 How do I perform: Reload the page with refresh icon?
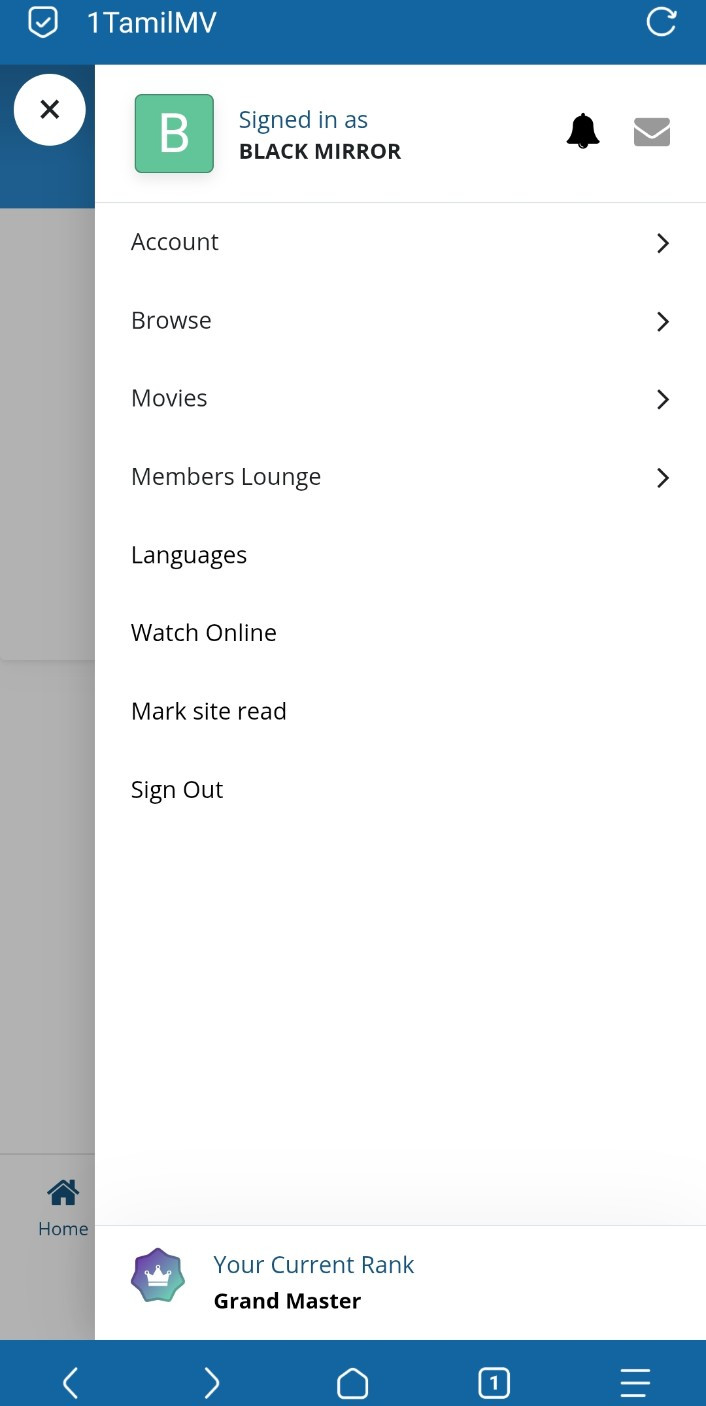pyautogui.click(x=662, y=22)
